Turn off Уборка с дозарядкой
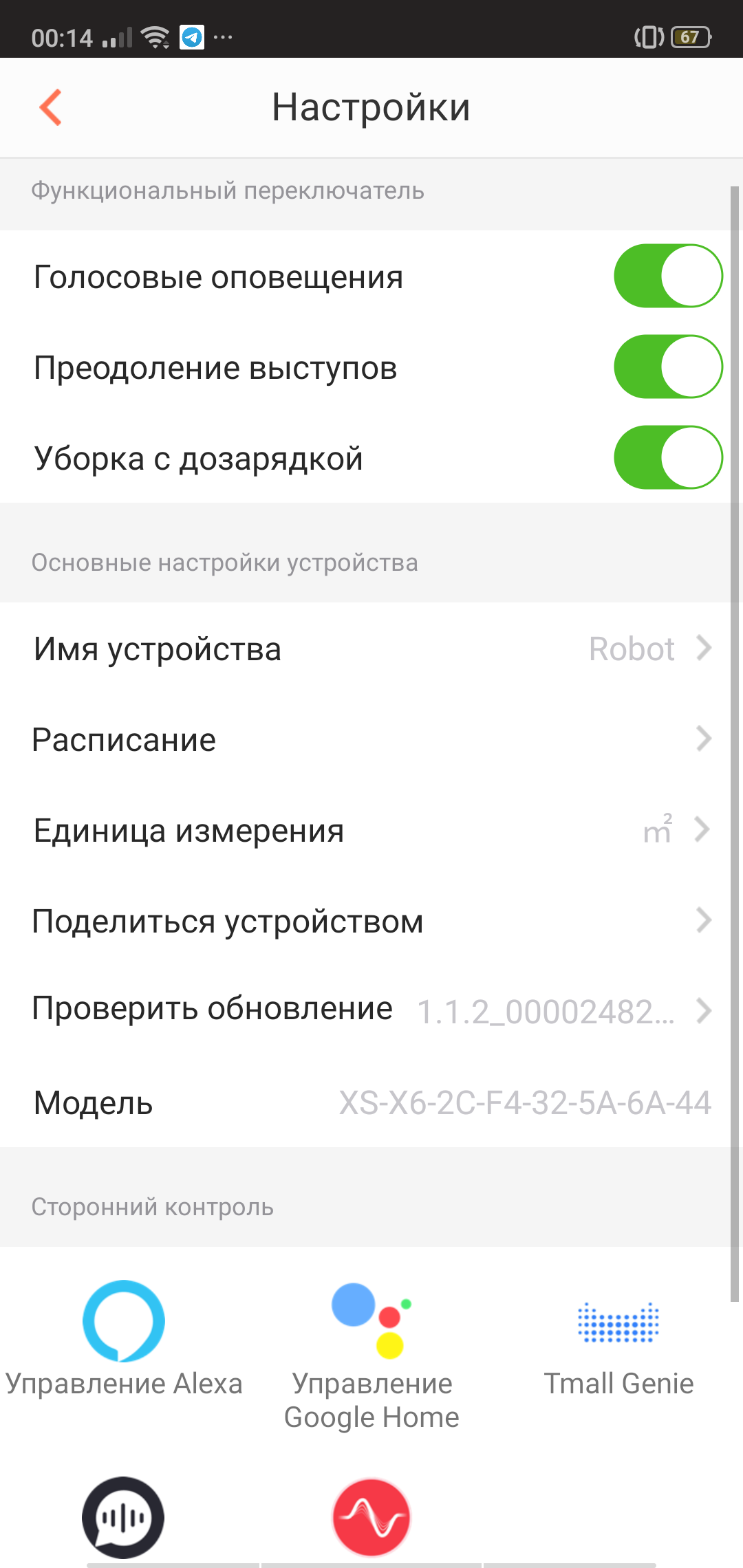This screenshot has height=1568, width=743. coord(667,457)
